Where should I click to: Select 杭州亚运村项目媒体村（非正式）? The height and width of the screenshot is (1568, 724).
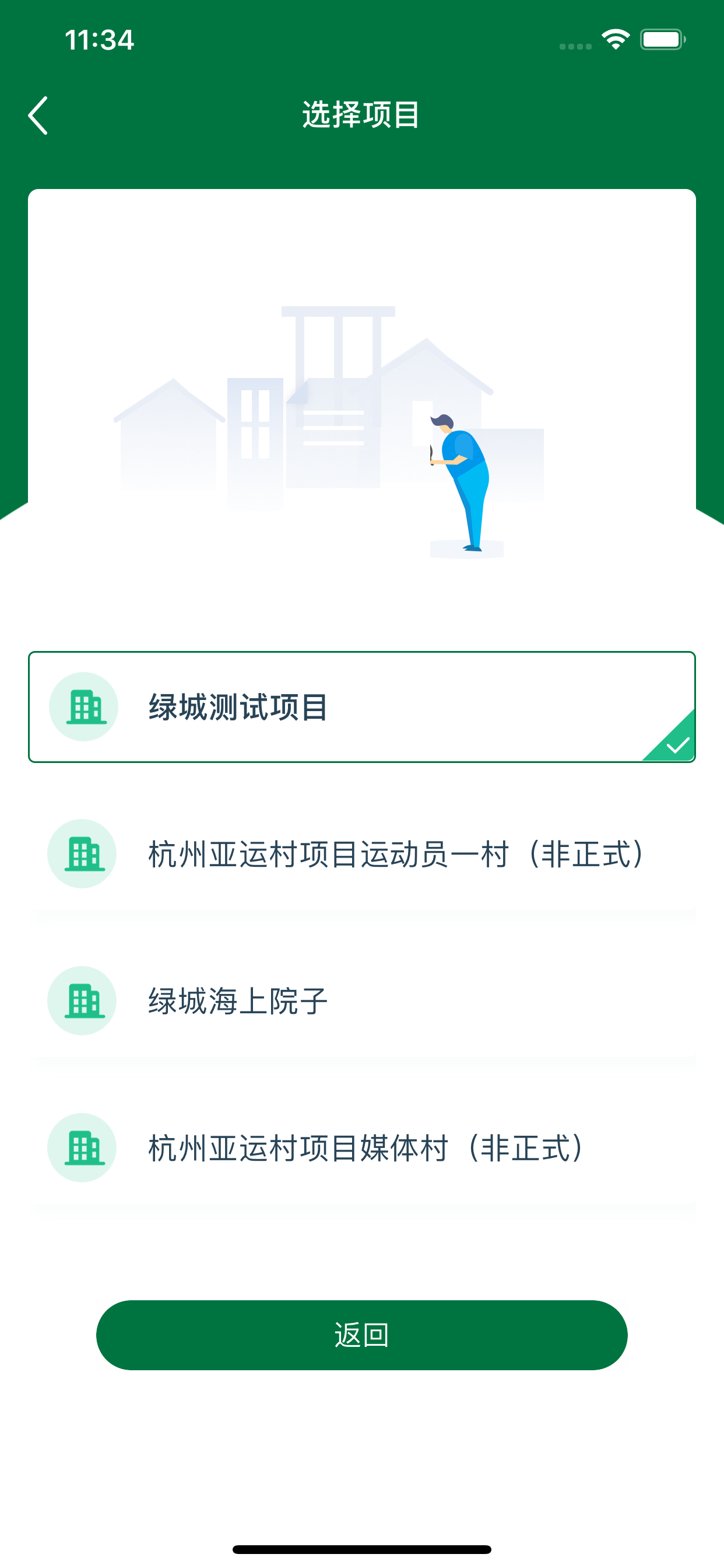click(361, 1149)
